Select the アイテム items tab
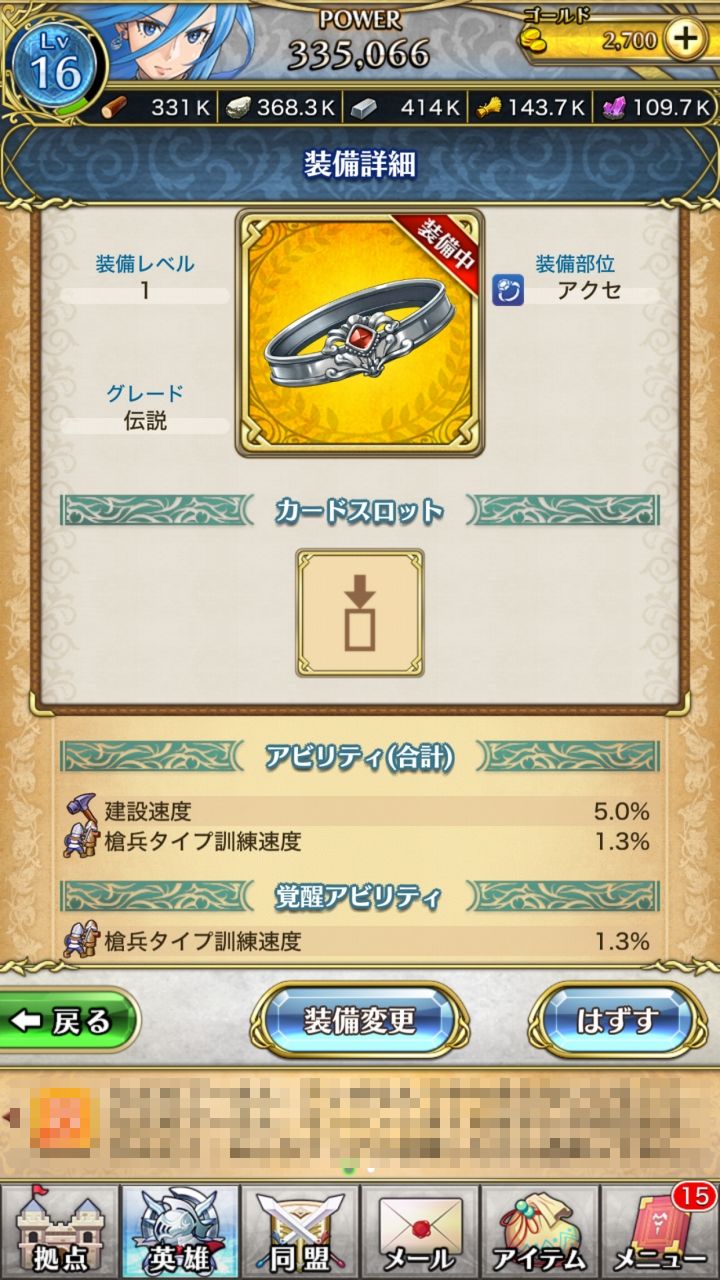The width and height of the screenshot is (720, 1280). (x=540, y=1232)
